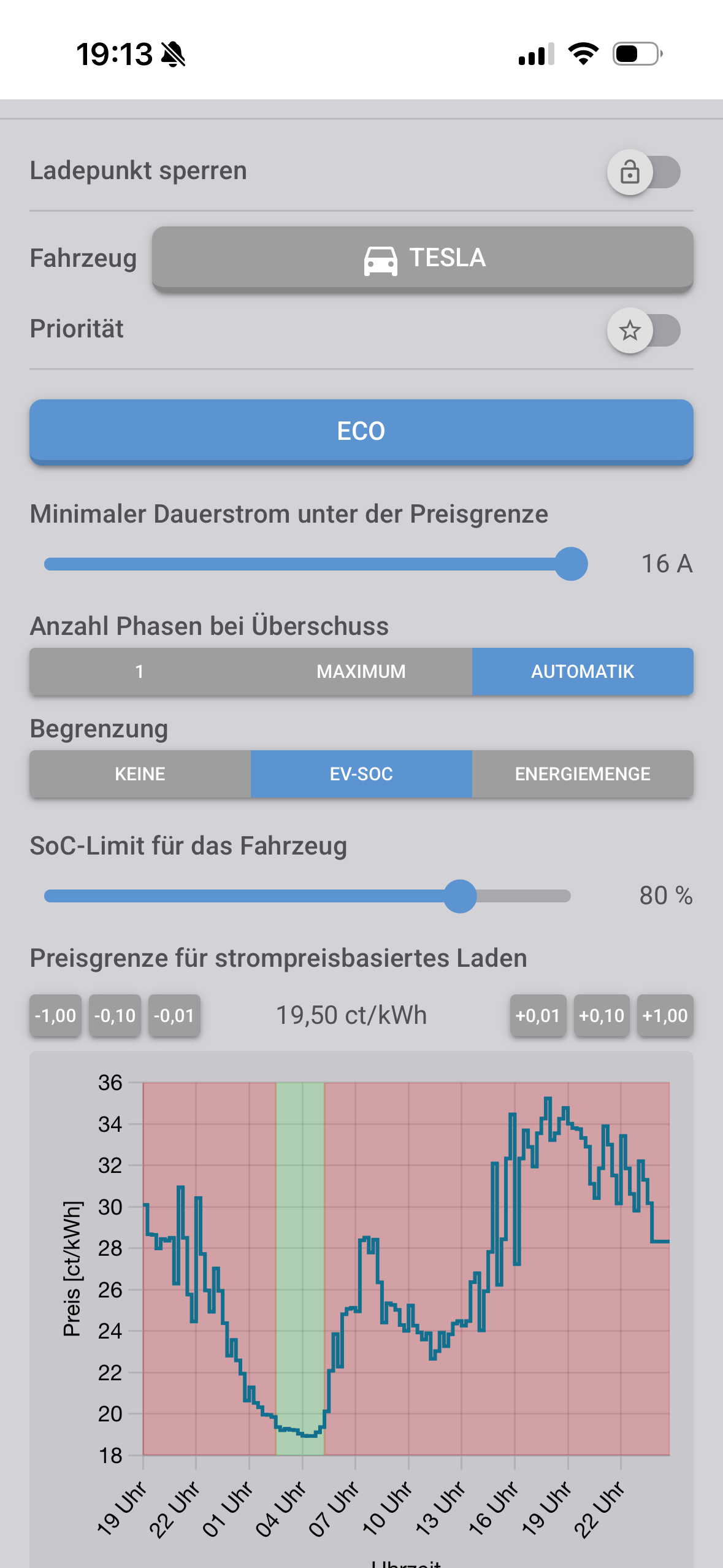Switch limit to ENERGIEMENGE

583,774
